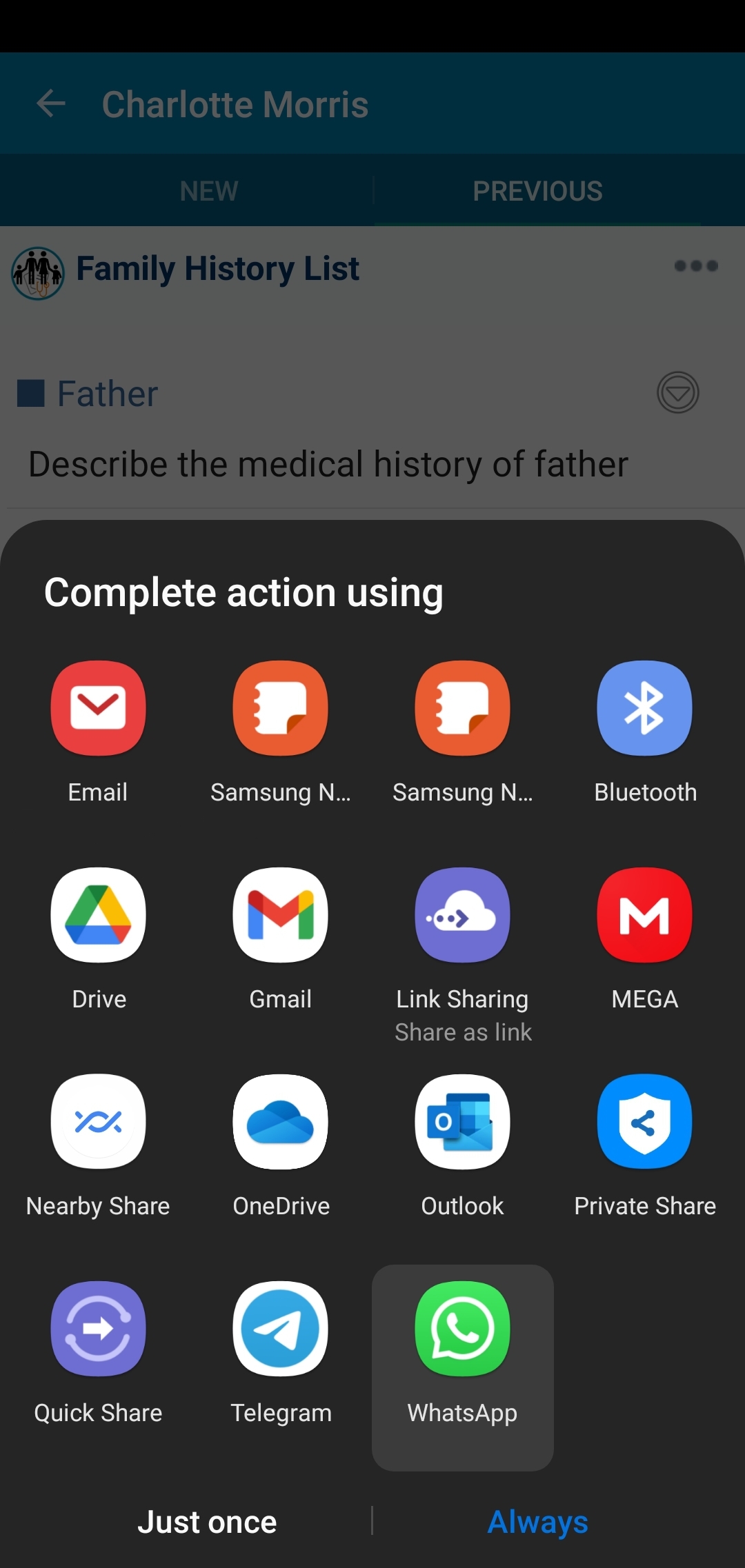This screenshot has height=1568, width=745.
Task: Set the choice as Always
Action: [x=537, y=1522]
